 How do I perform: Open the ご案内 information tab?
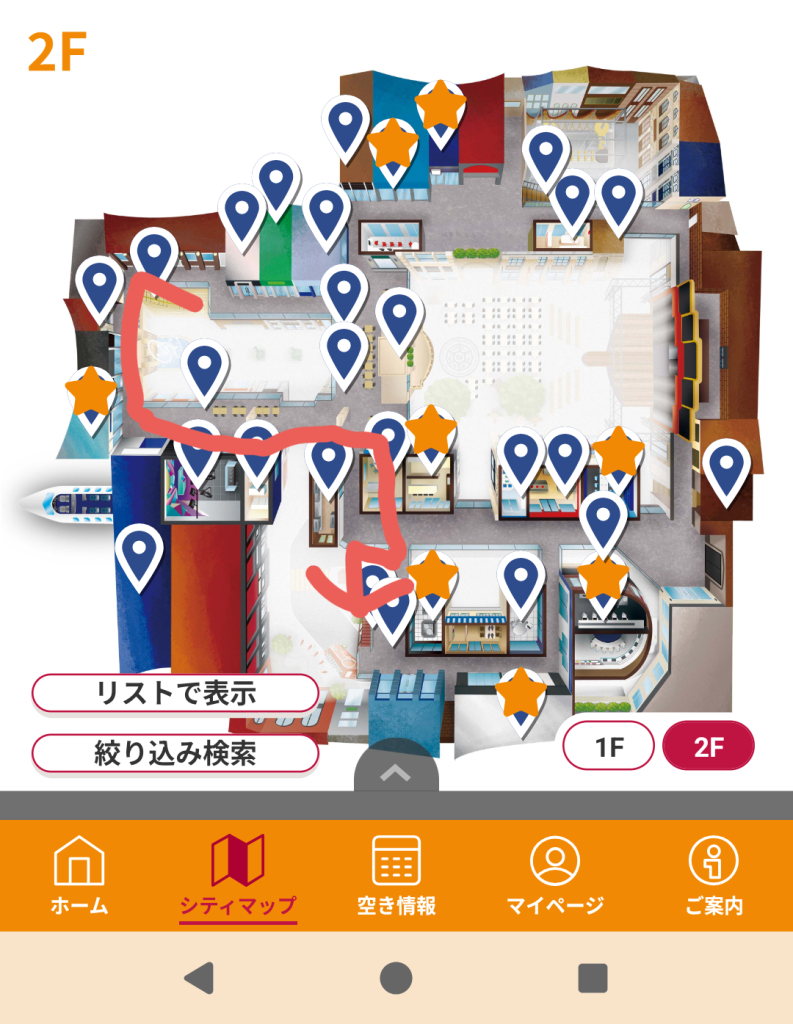(714, 876)
